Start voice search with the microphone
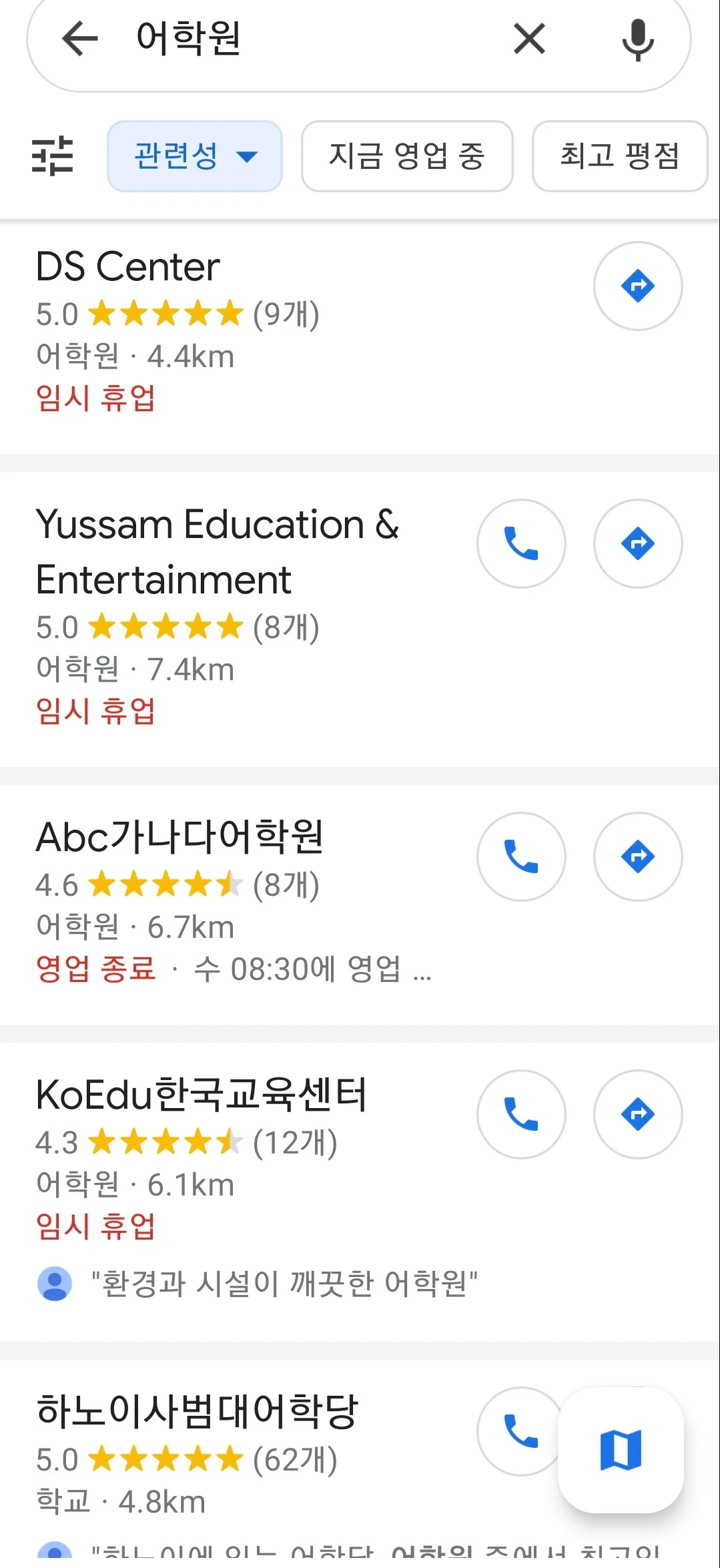720x1568 pixels. tap(638, 39)
